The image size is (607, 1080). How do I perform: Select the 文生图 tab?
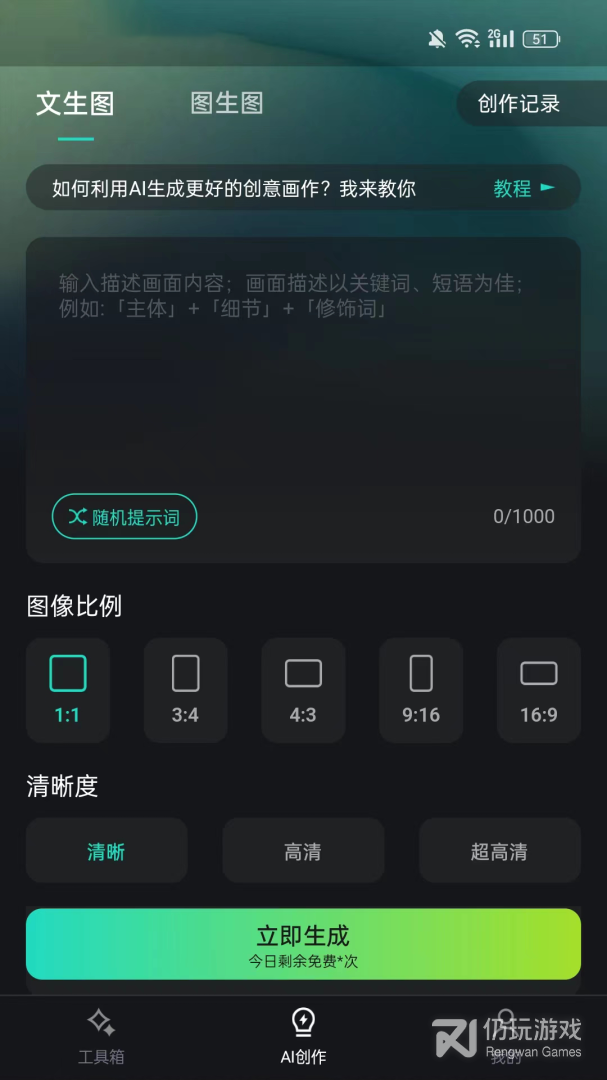[75, 103]
